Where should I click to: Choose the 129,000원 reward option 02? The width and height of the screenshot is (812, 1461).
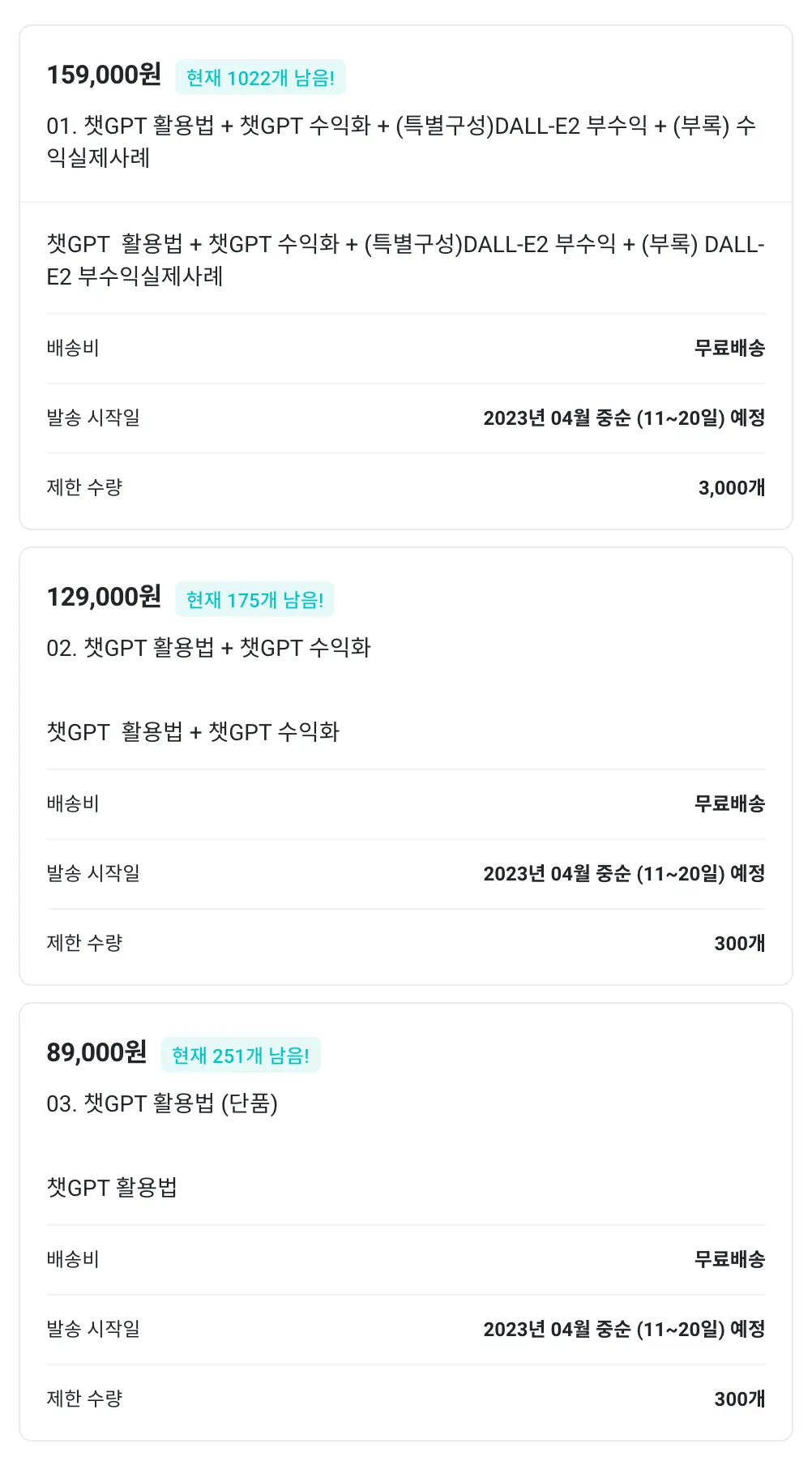208,647
